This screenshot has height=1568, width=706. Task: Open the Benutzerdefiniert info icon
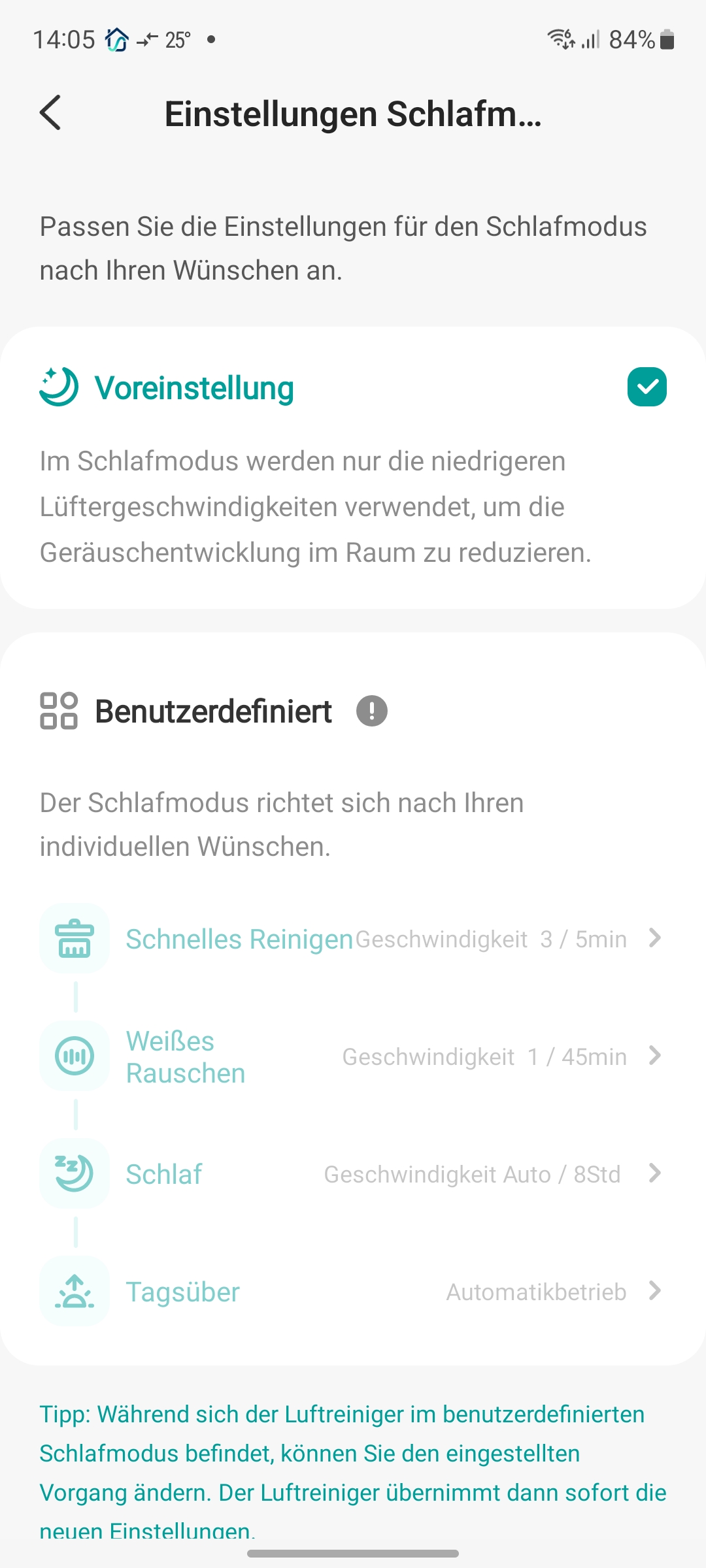pos(371,711)
